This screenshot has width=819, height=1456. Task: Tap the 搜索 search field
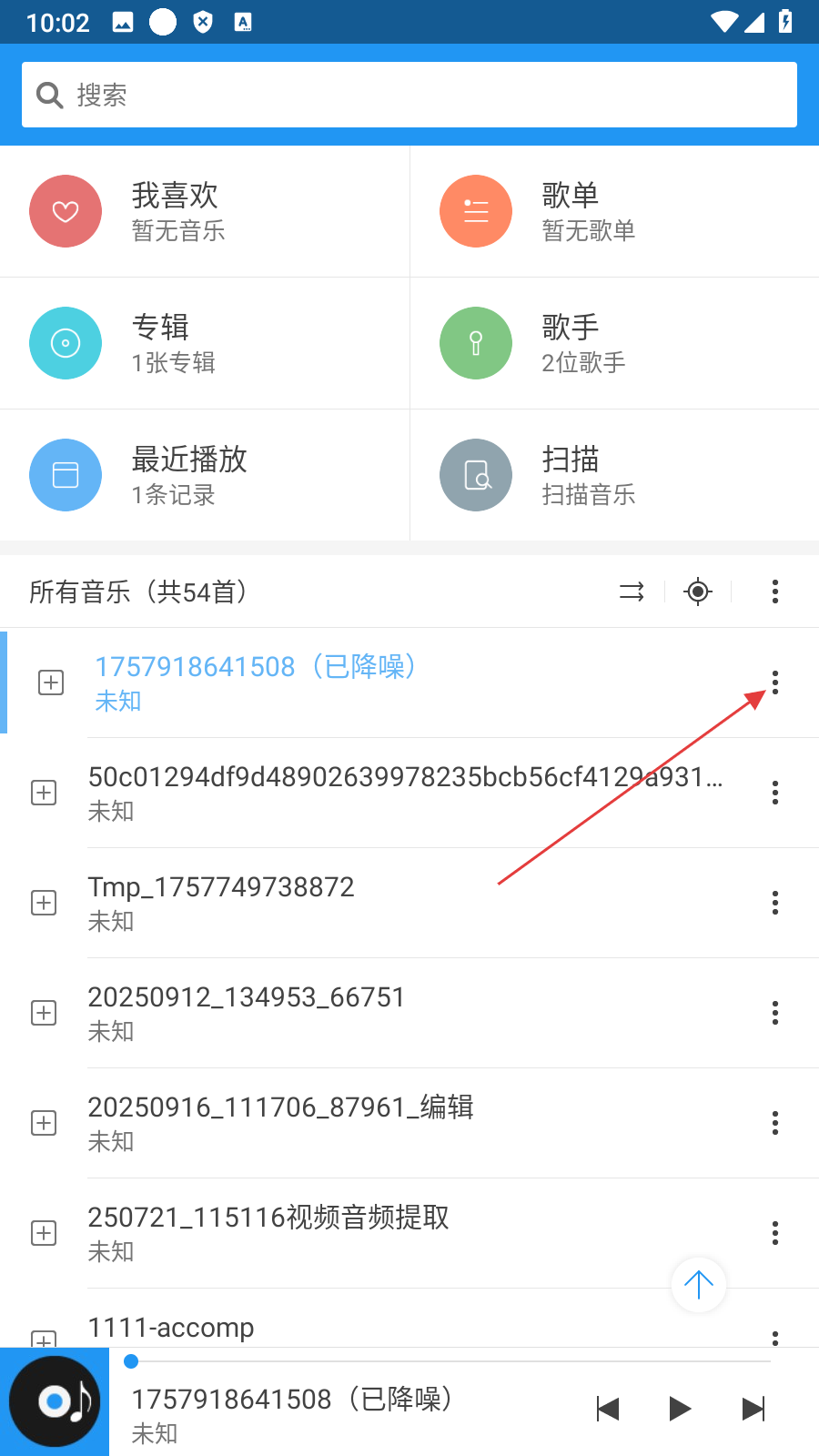pyautogui.click(x=409, y=95)
